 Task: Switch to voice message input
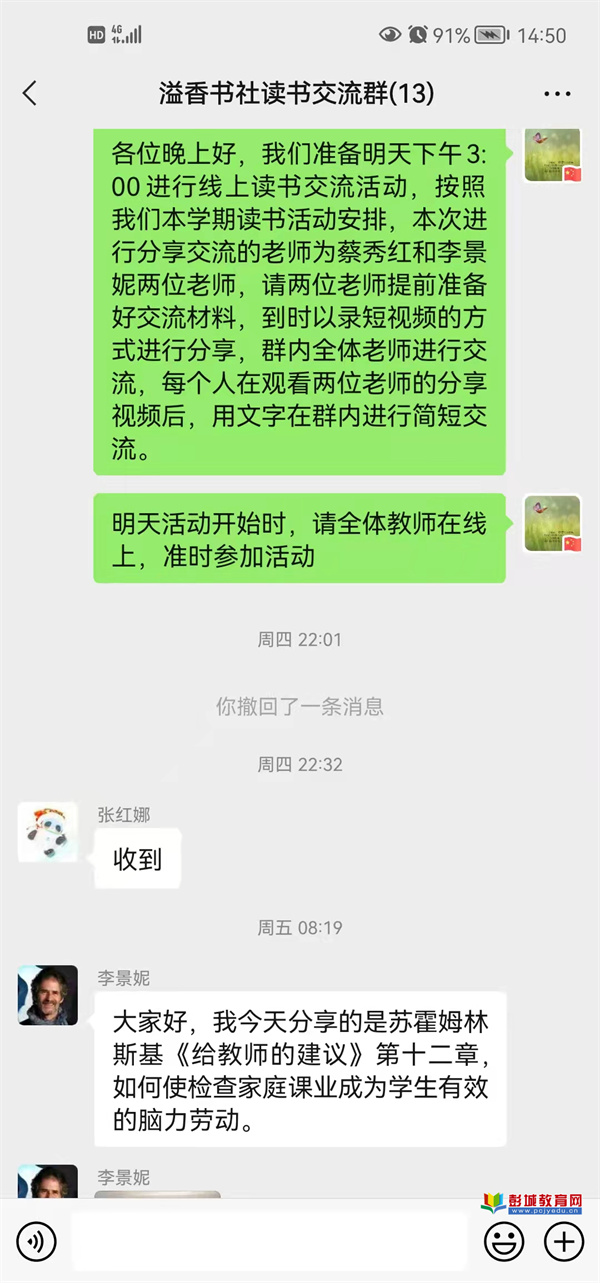tap(36, 1242)
